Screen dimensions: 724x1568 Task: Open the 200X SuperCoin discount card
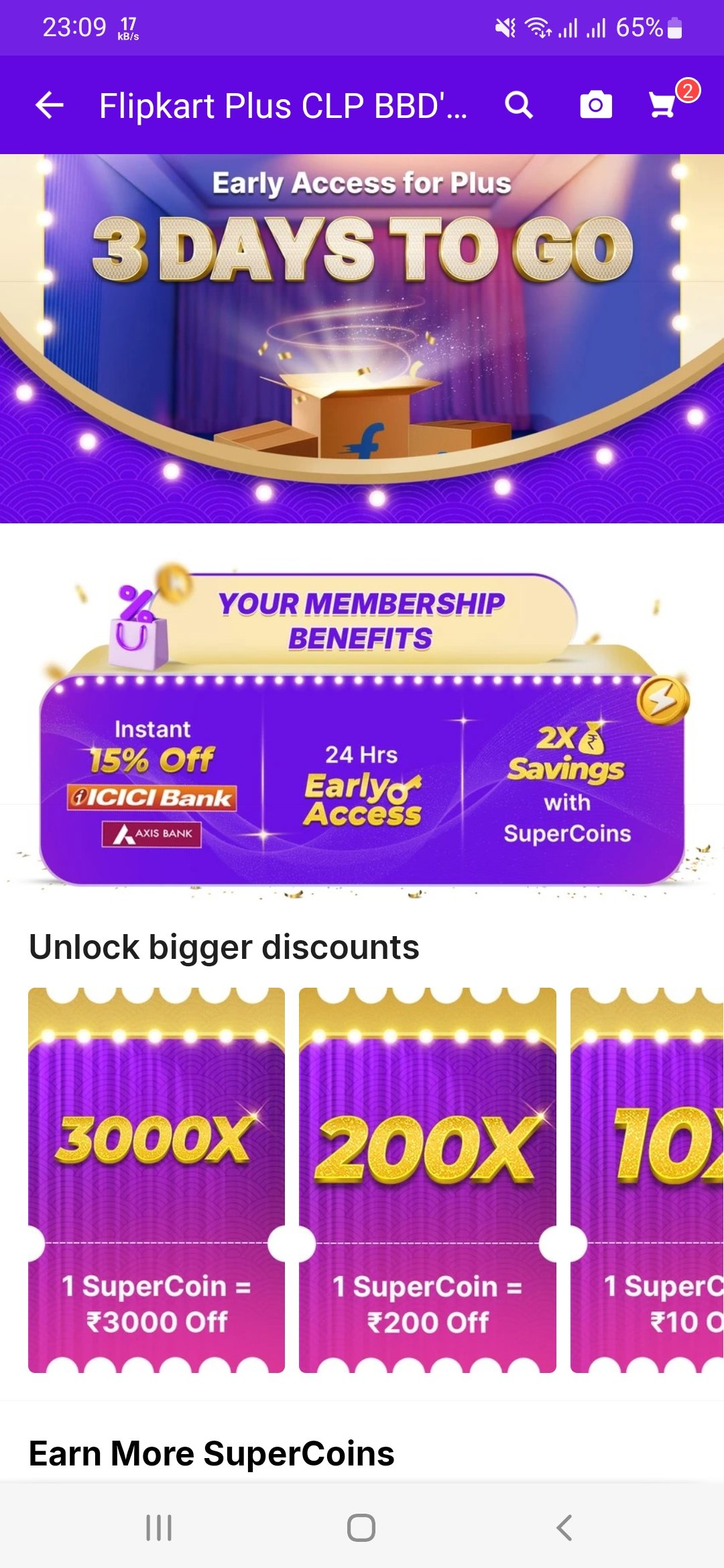click(x=428, y=1180)
